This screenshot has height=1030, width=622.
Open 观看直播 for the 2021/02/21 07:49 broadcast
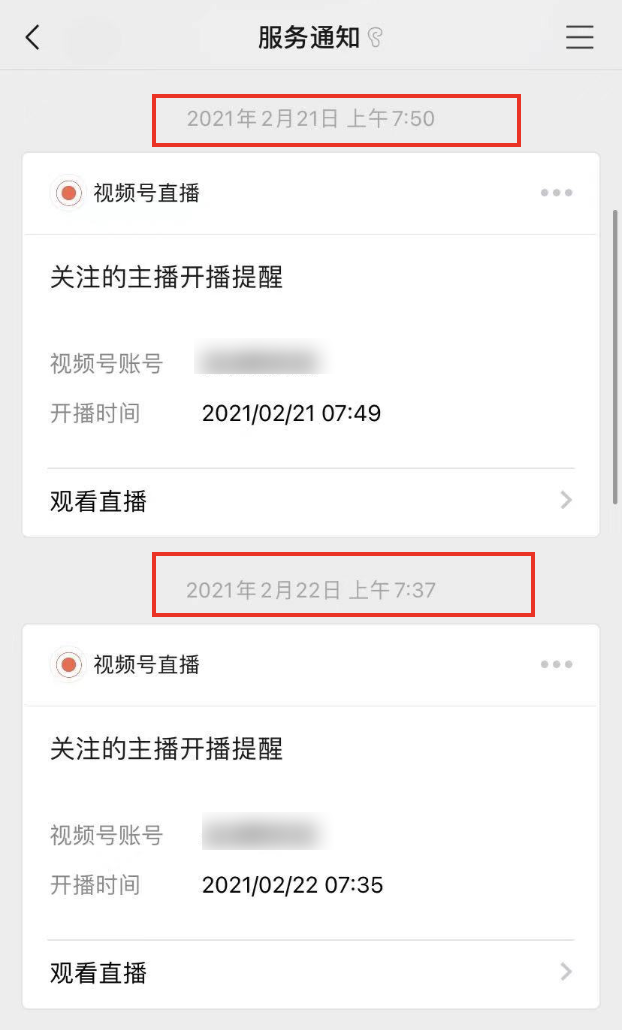(310, 501)
